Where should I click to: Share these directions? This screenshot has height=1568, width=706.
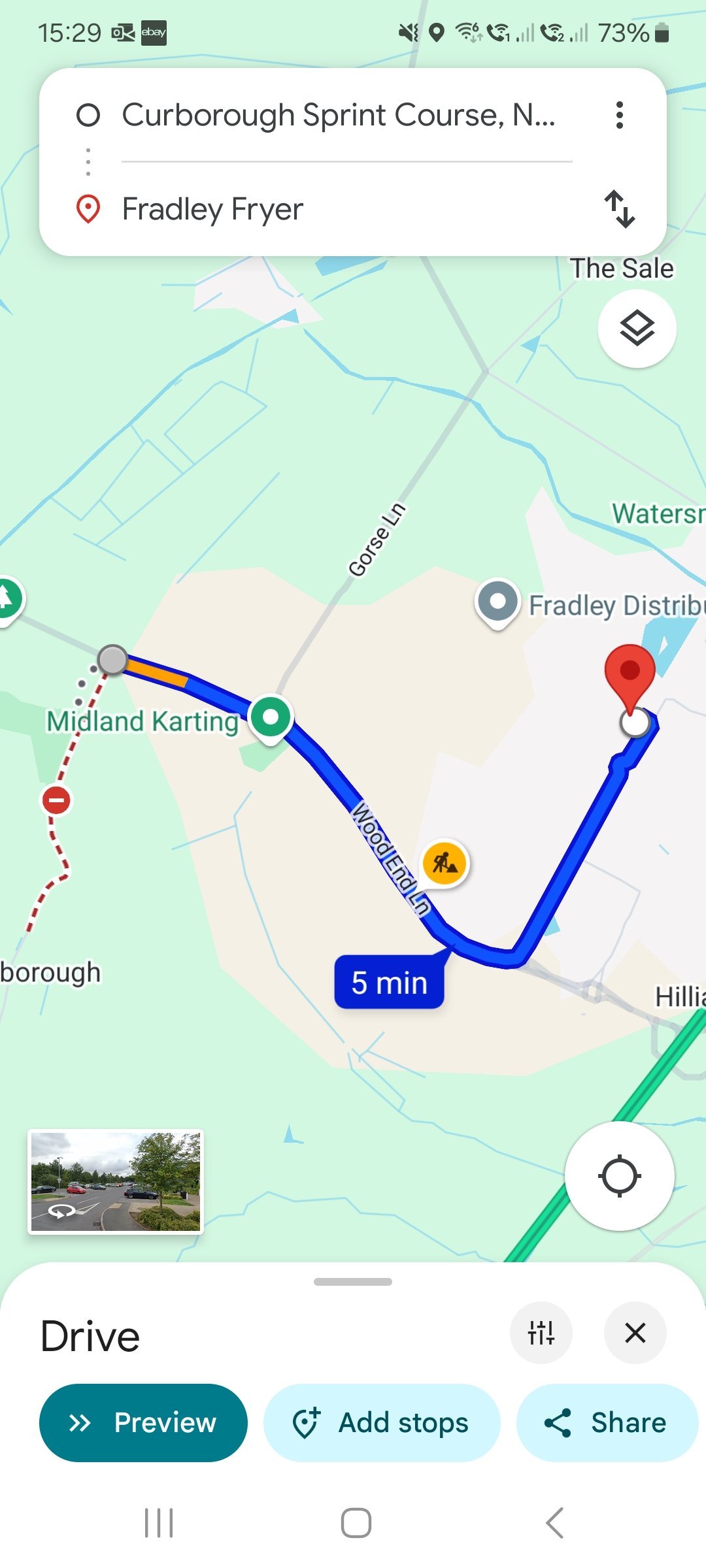click(x=608, y=1422)
